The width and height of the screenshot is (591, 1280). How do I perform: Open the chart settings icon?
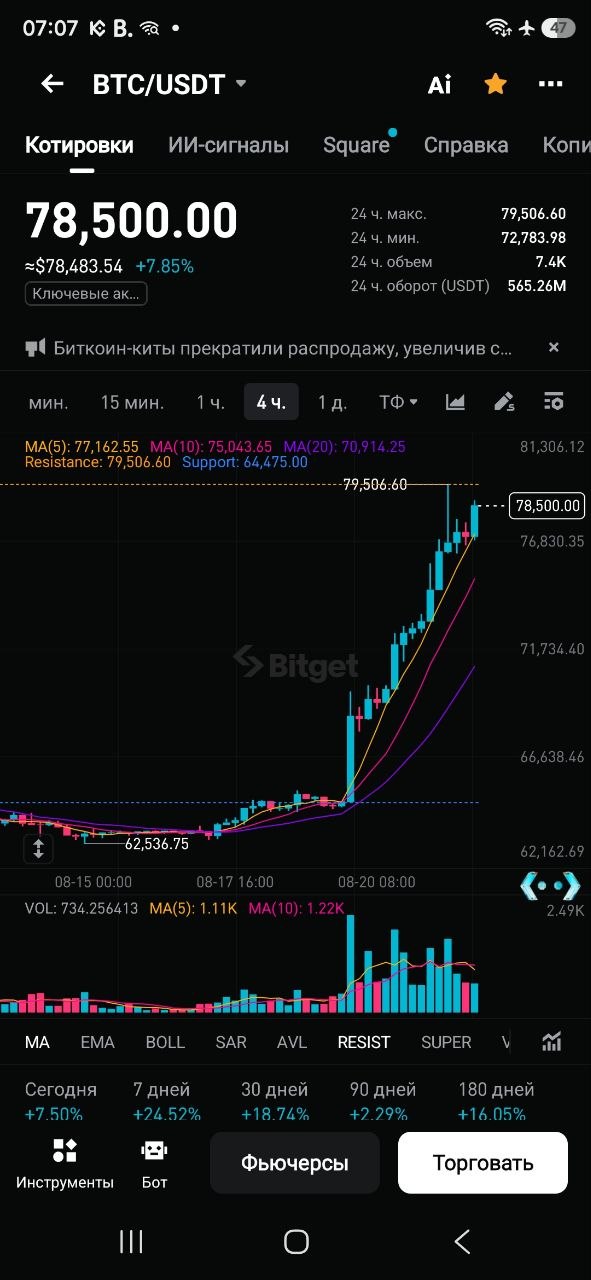pyautogui.click(x=553, y=402)
